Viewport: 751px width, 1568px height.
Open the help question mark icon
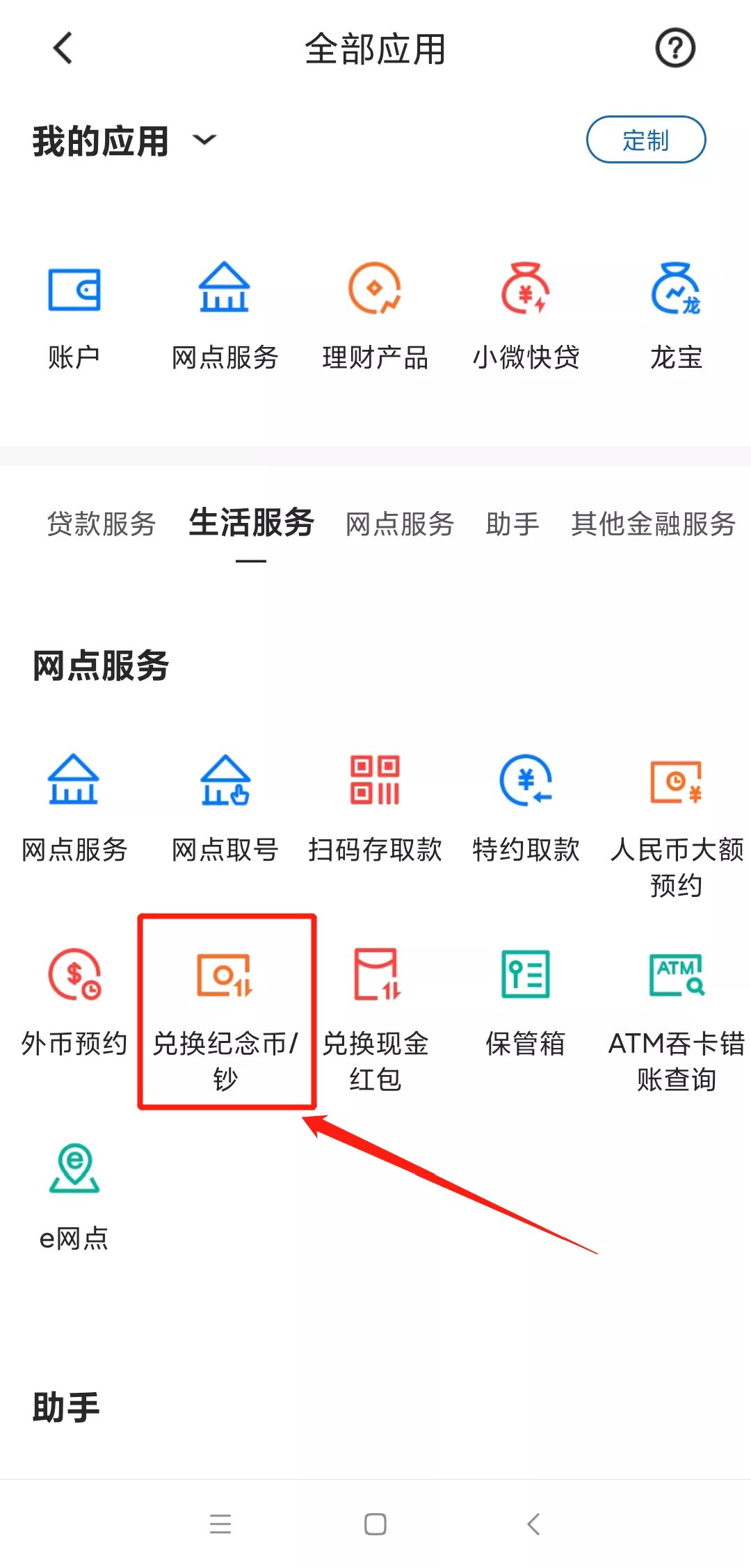675,48
